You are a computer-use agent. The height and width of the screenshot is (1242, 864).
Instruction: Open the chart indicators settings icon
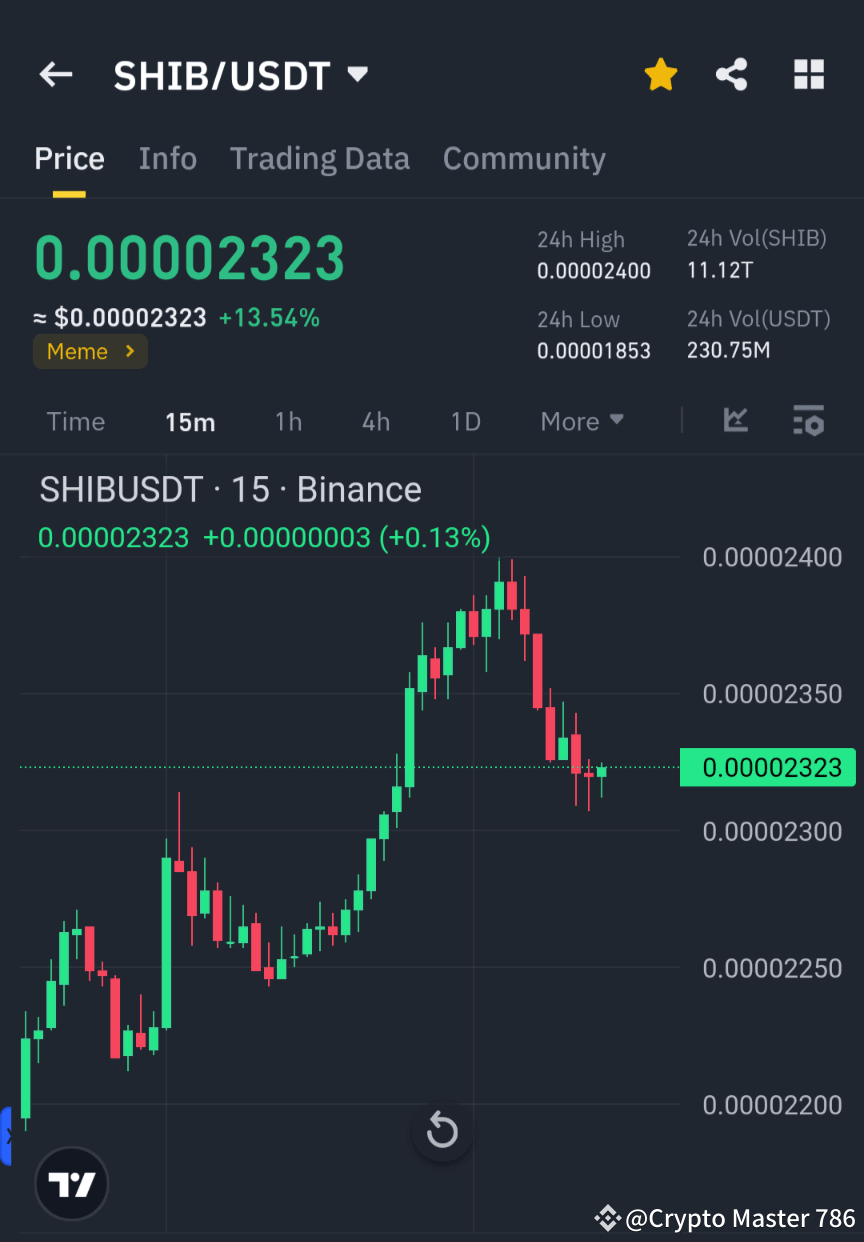[808, 421]
